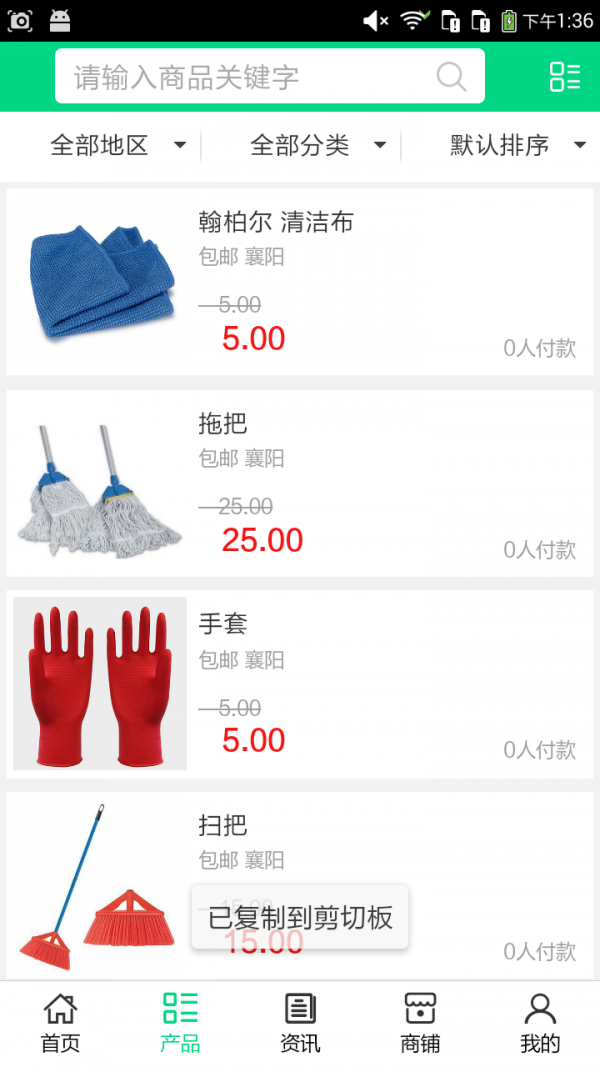This screenshot has height=1067, width=600.
Task: View the 拖把 mop product
Action: (300, 484)
